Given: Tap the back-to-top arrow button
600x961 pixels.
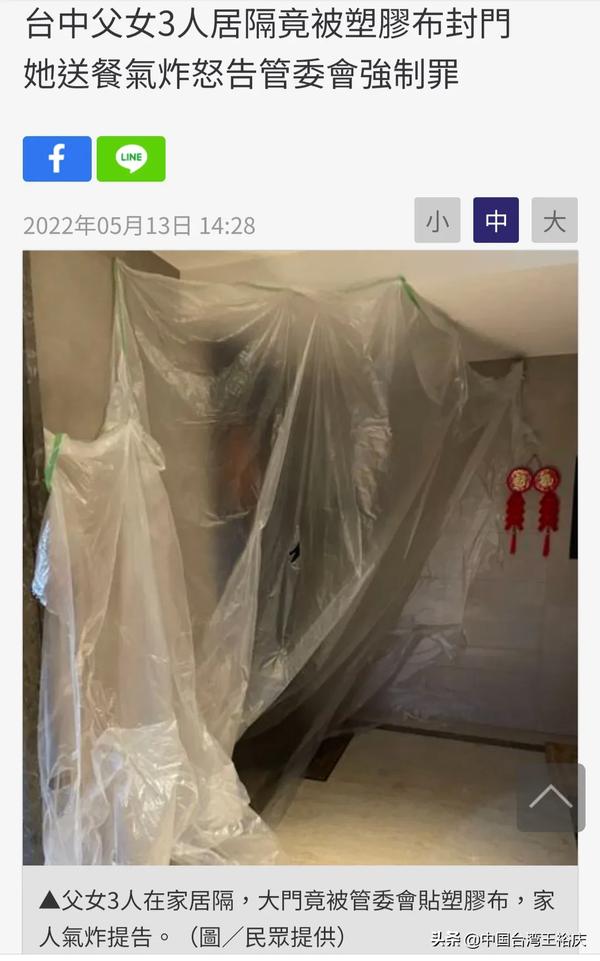Looking at the screenshot, I should click(550, 797).
